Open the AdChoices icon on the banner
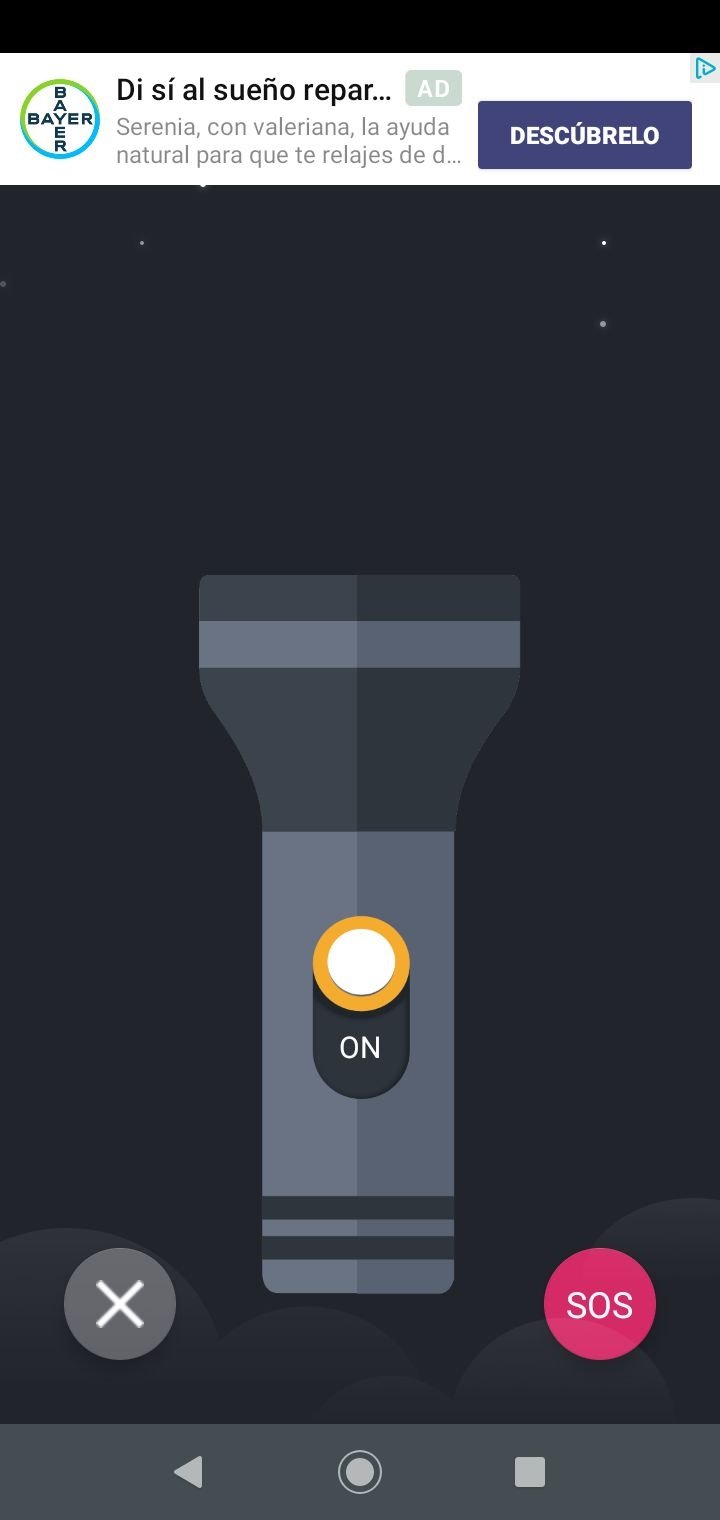Image resolution: width=720 pixels, height=1520 pixels. (705, 68)
